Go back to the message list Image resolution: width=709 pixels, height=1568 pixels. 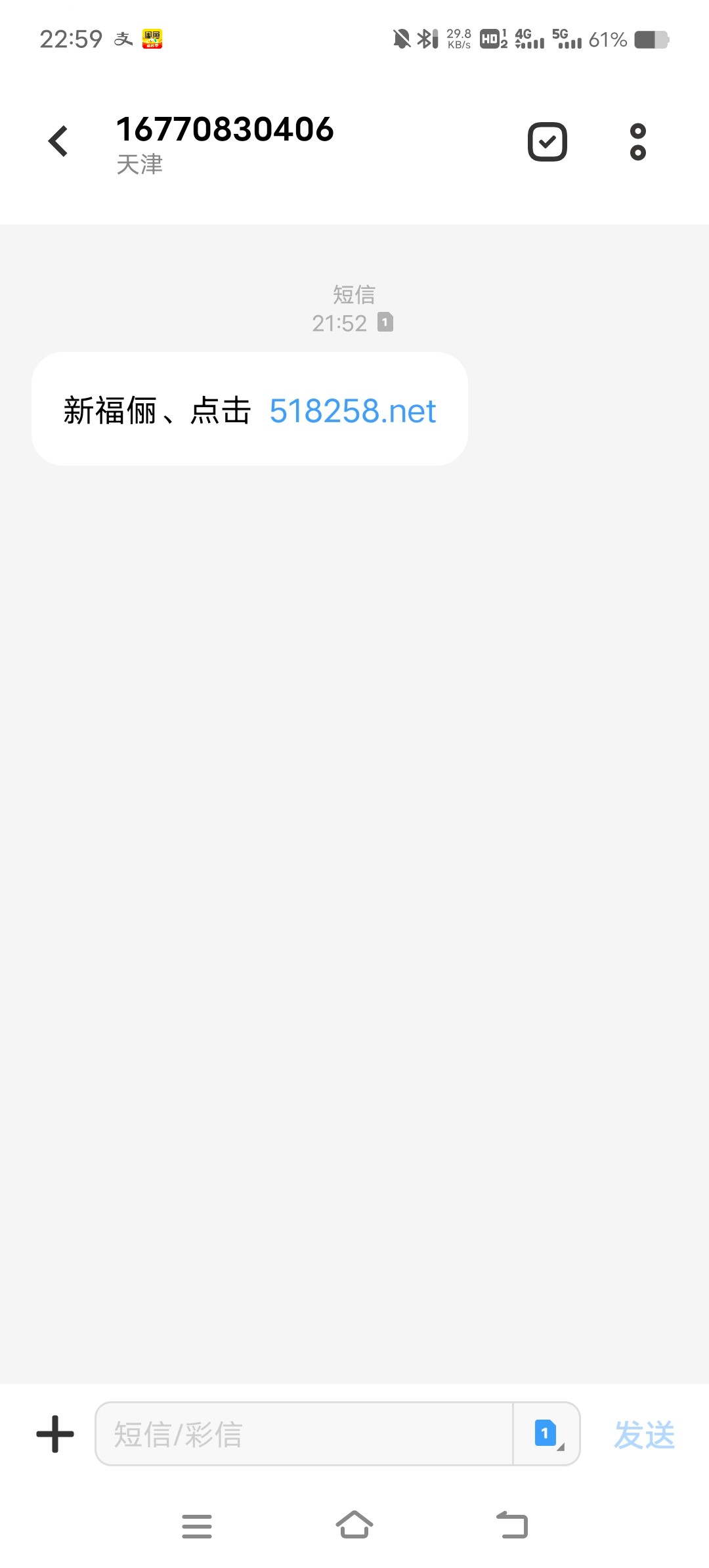coord(58,141)
